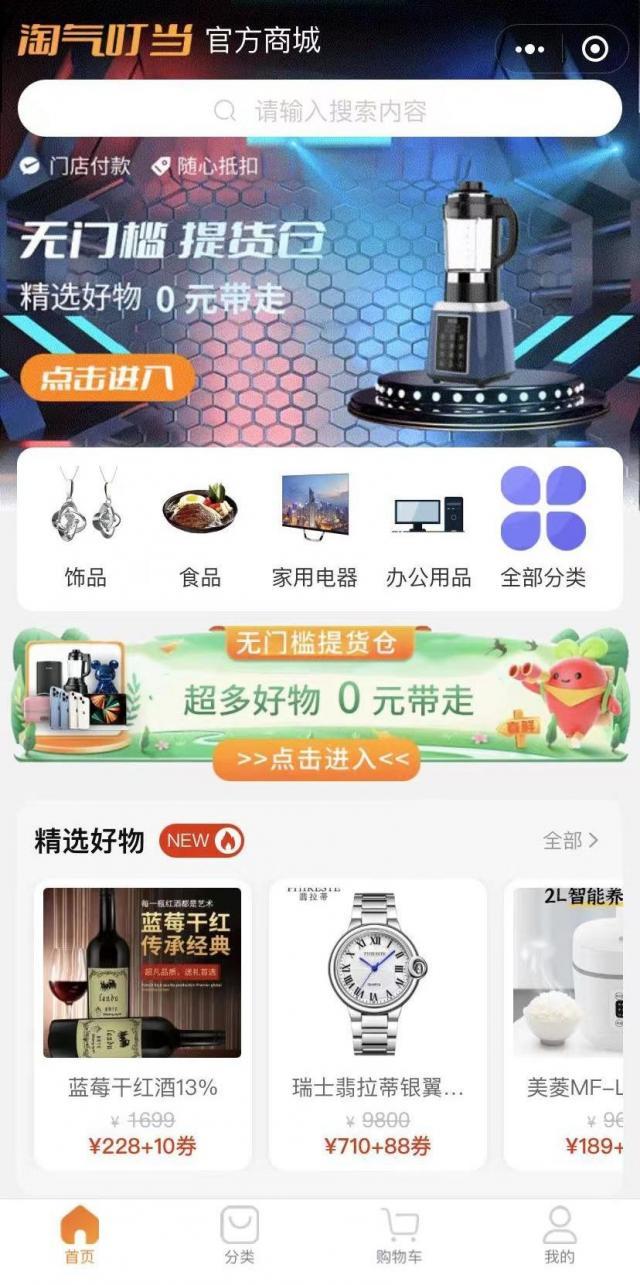The image size is (640, 1285).
Task: Select the 家用电器 category
Action: pyautogui.click(x=315, y=528)
